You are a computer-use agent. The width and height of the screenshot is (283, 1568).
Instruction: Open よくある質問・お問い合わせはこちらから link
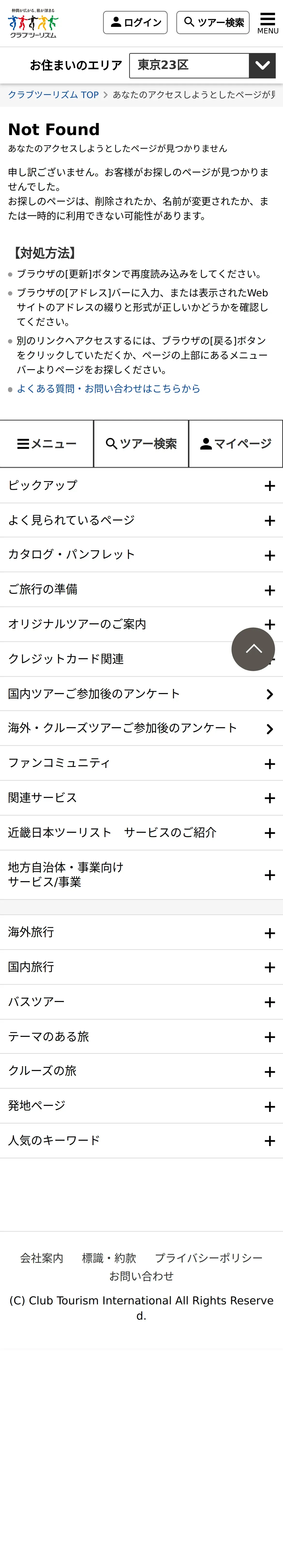[x=108, y=388]
